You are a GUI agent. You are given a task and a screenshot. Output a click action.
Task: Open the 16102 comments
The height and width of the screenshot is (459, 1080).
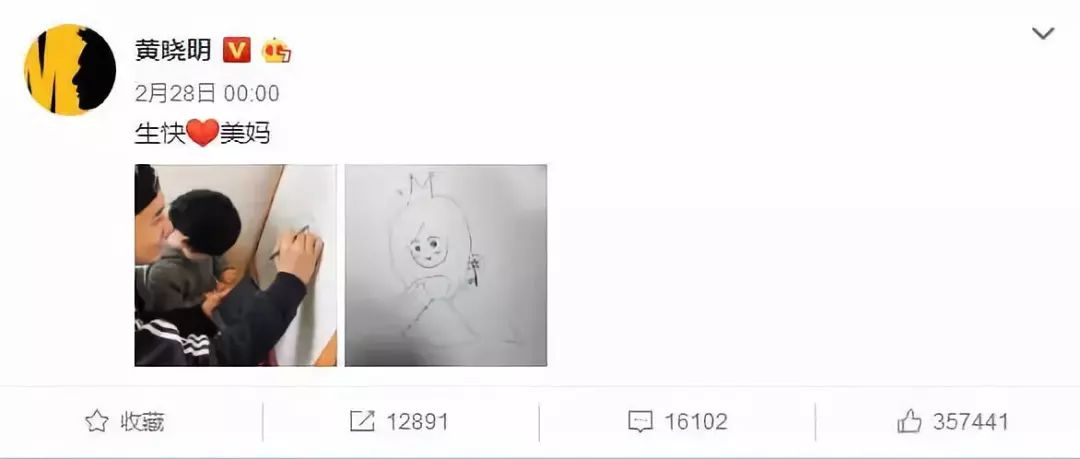[x=677, y=422]
